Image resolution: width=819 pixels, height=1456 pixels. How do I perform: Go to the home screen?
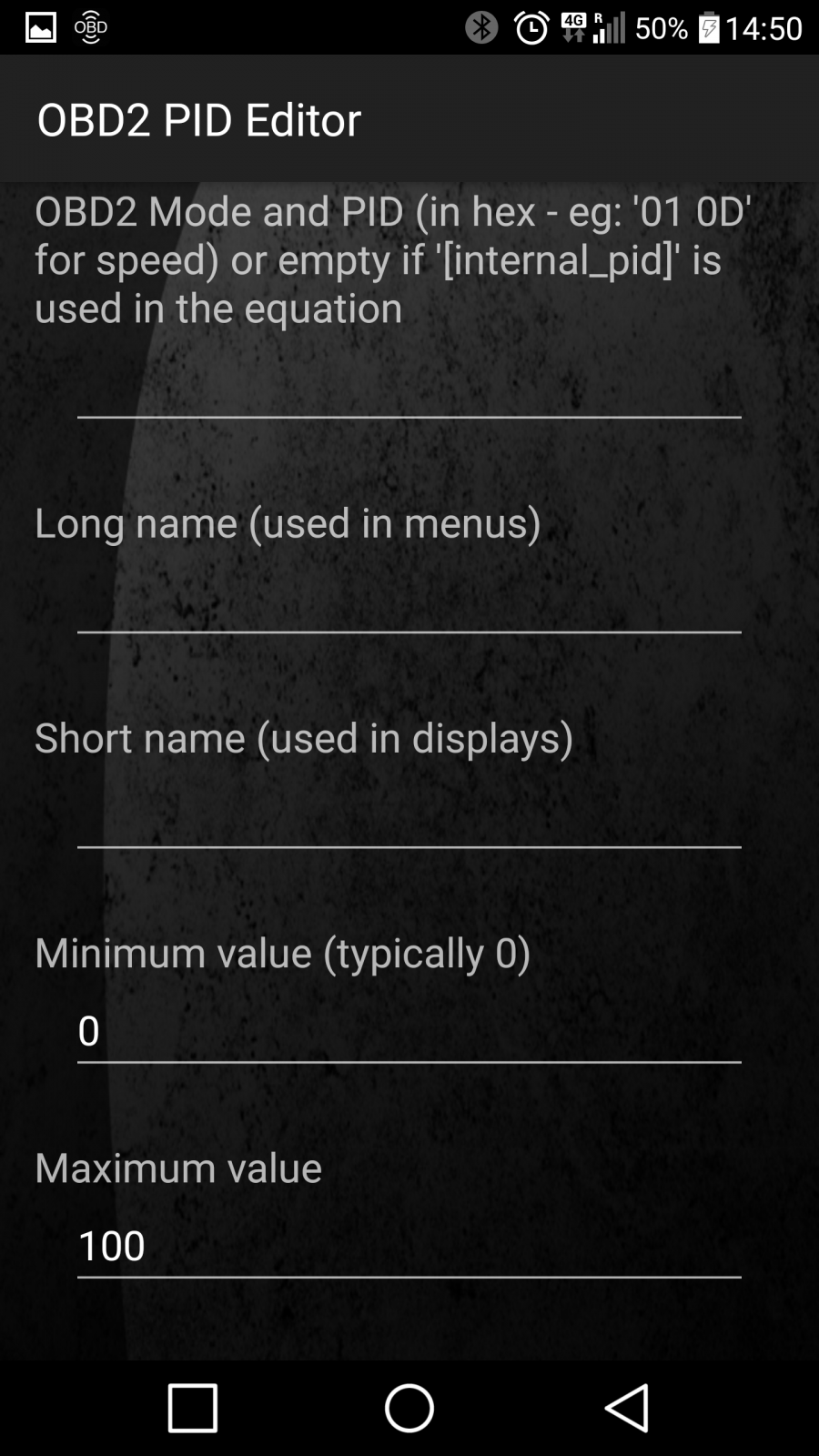[x=409, y=1408]
